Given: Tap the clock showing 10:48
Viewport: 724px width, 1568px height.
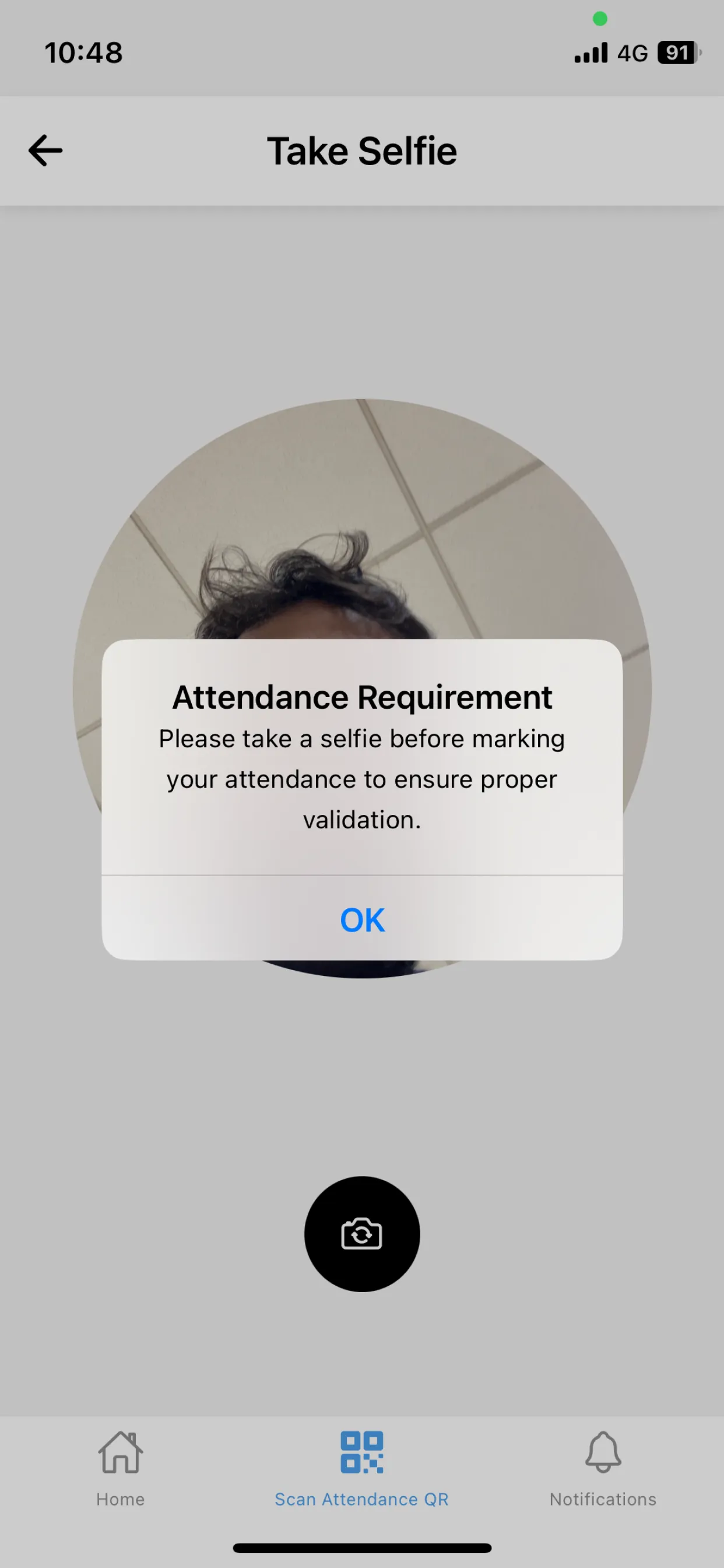Looking at the screenshot, I should point(84,53).
